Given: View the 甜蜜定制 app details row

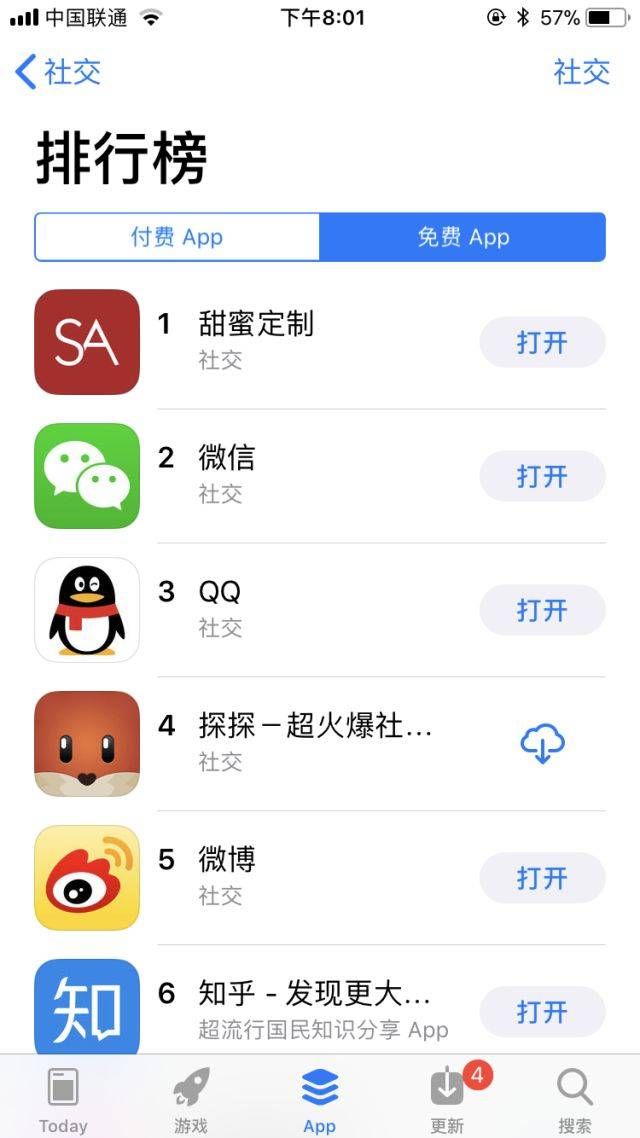Looking at the screenshot, I should coord(319,342).
